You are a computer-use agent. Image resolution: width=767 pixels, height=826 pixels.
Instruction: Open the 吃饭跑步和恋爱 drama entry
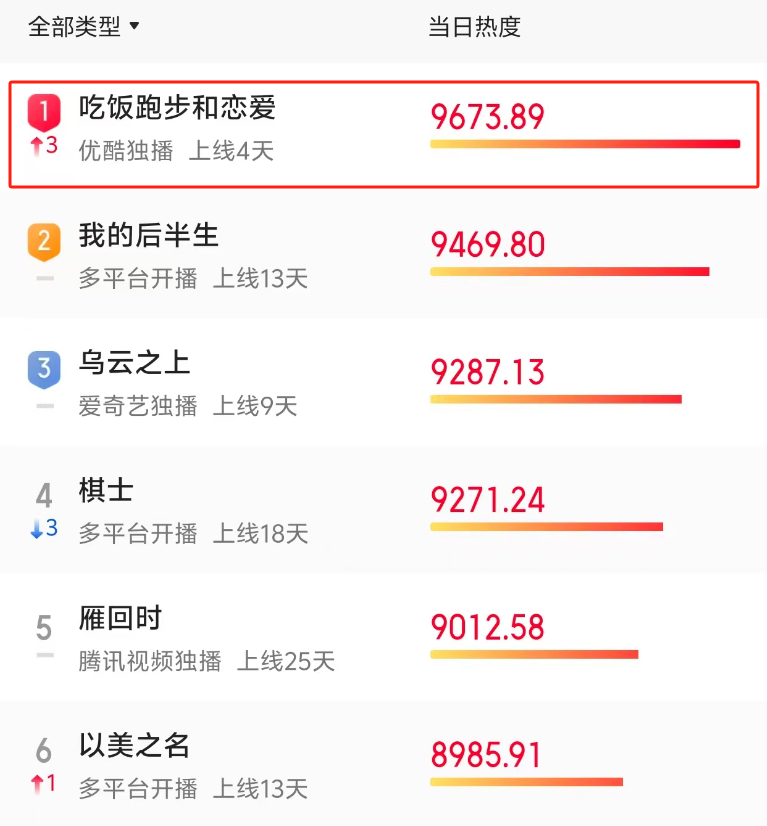click(x=174, y=106)
